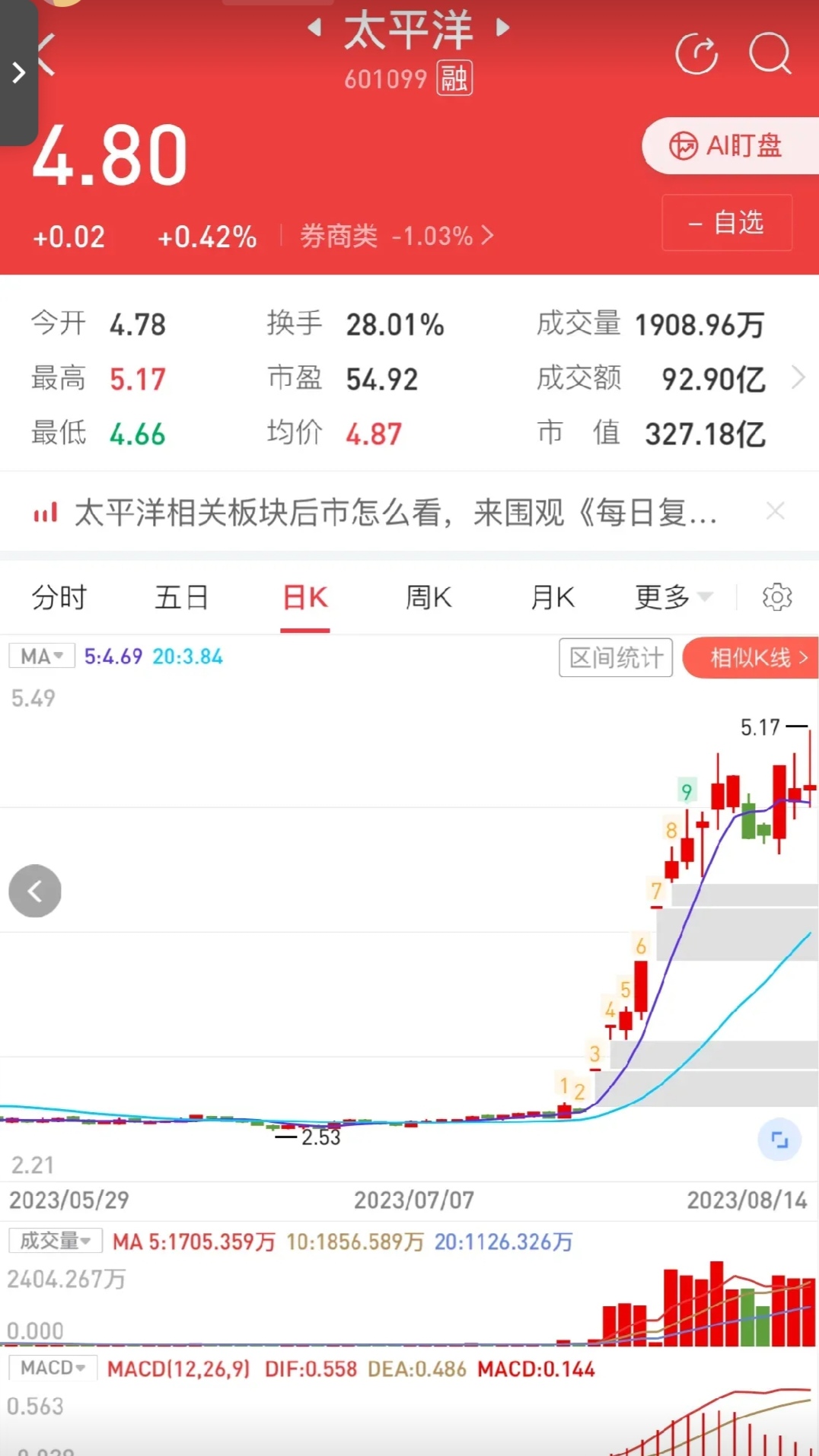This screenshot has height=1456, width=819.
Task: Tap the circular left arrow to view earlier candles
Action: coord(34,890)
